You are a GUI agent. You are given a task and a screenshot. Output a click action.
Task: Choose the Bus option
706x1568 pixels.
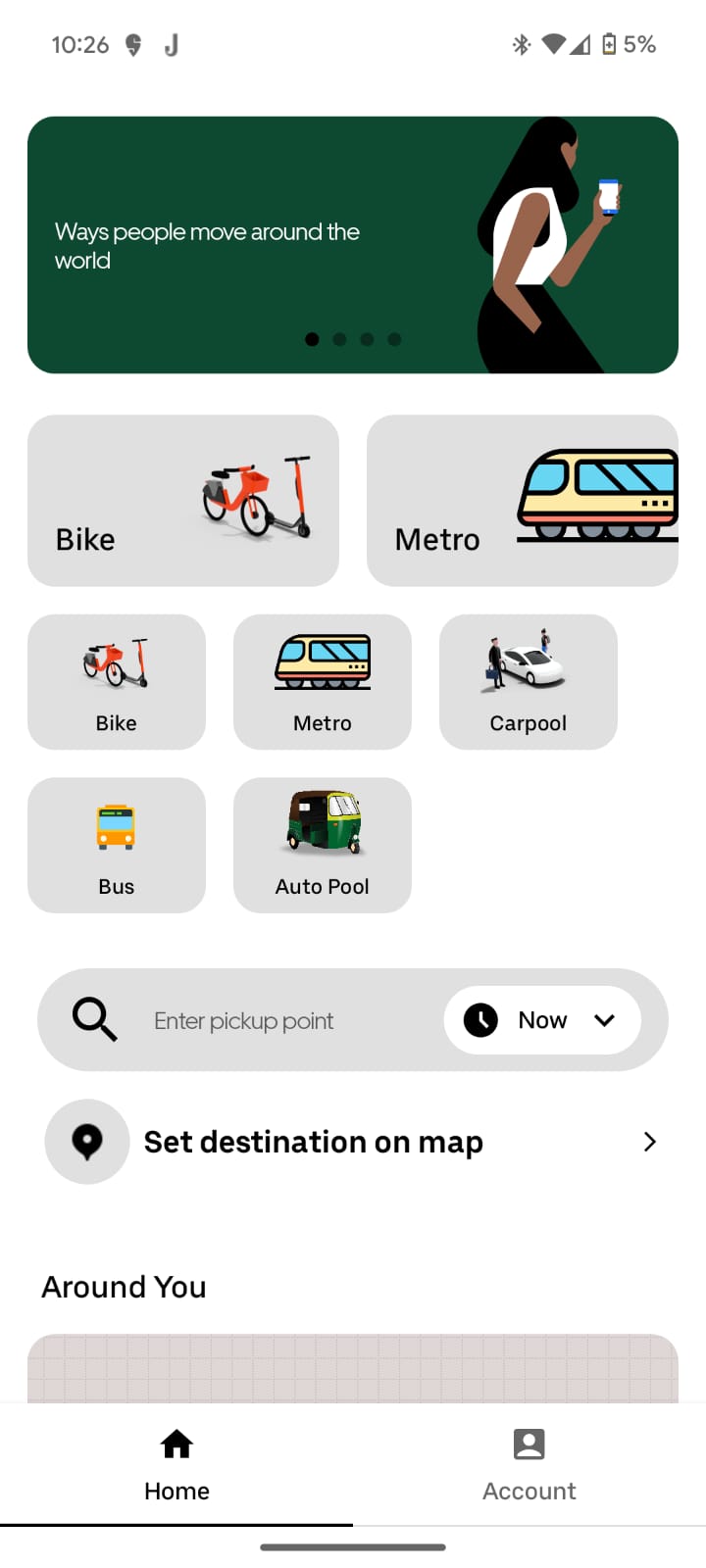(x=117, y=845)
